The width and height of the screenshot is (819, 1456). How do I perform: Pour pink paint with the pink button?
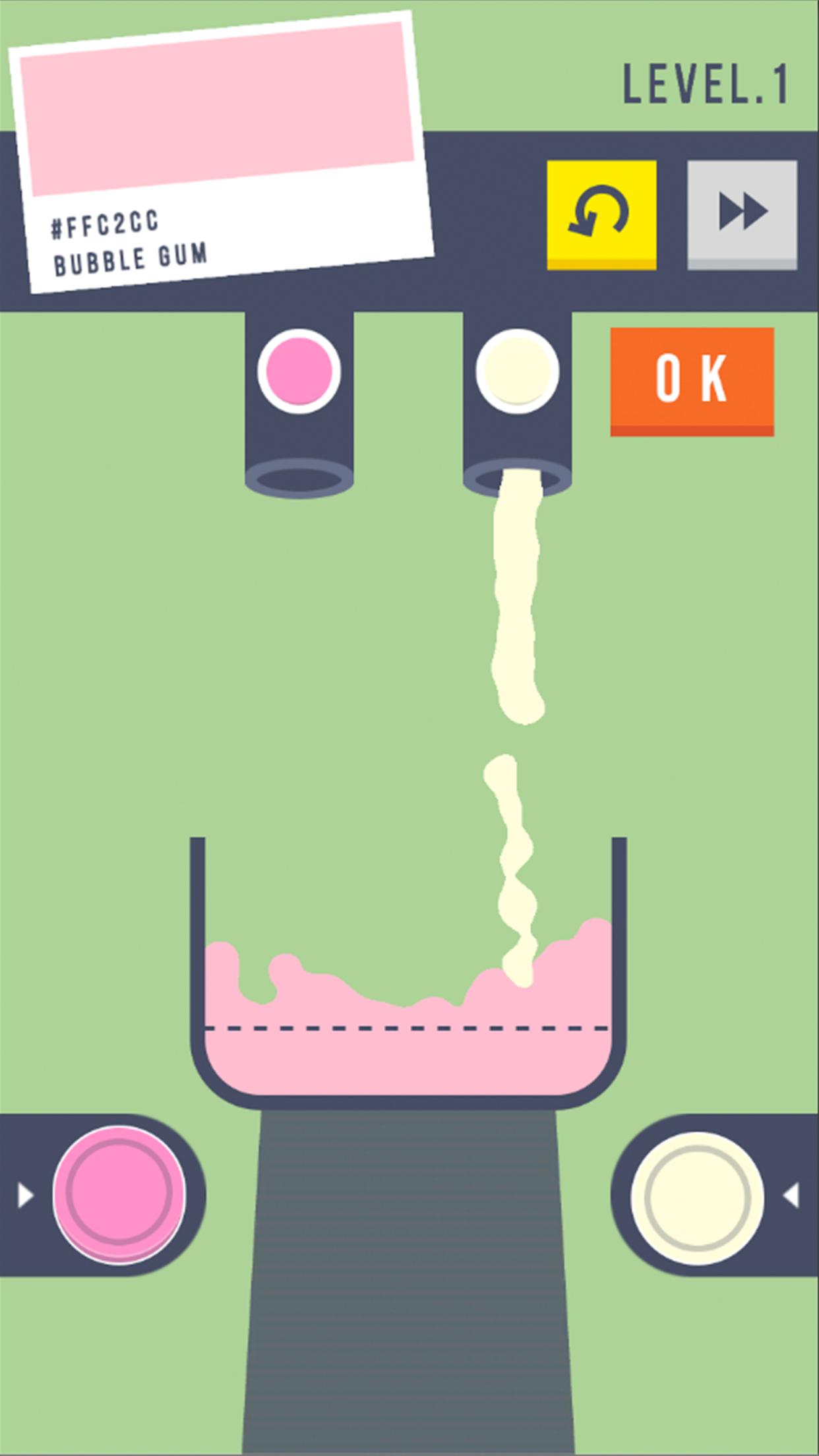tap(119, 1194)
